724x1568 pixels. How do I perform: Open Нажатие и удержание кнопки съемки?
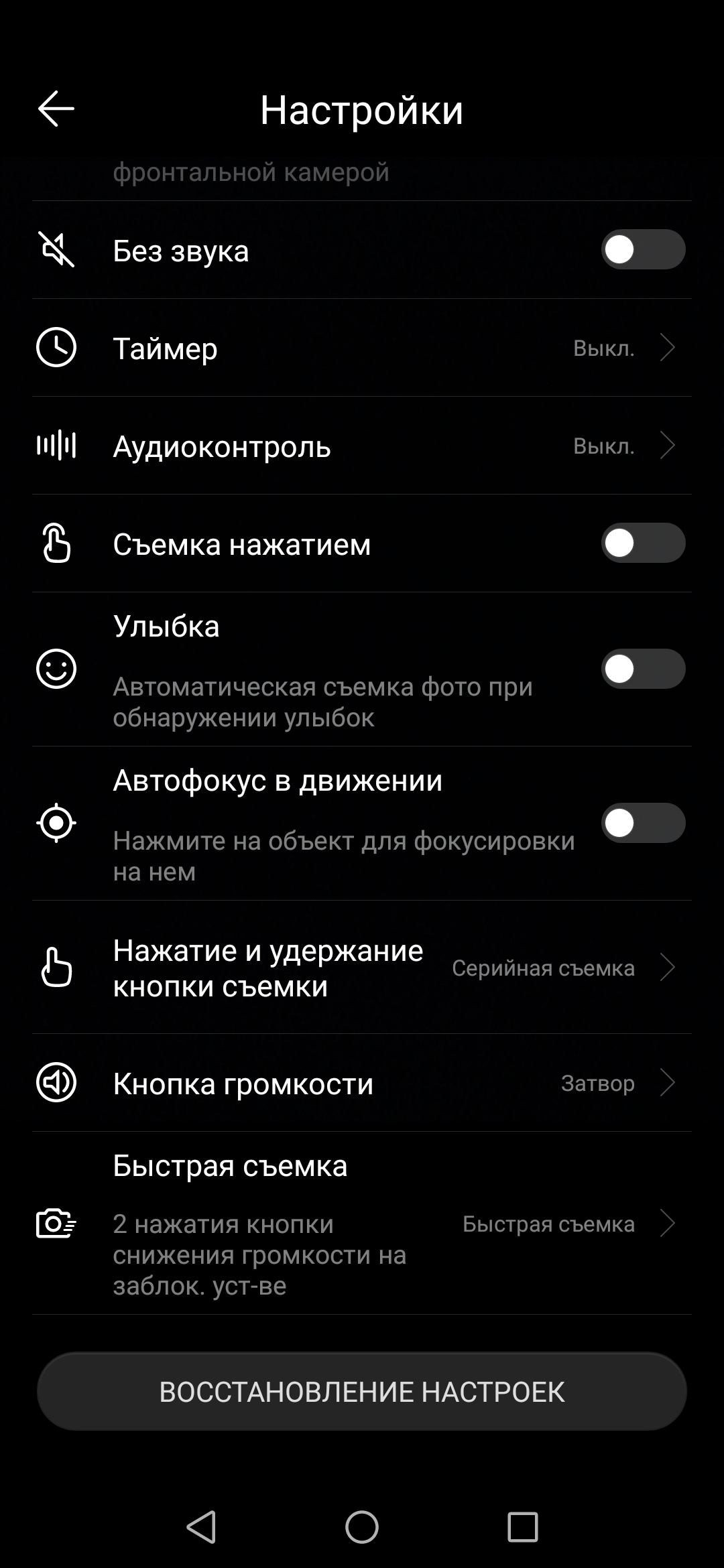tap(362, 968)
